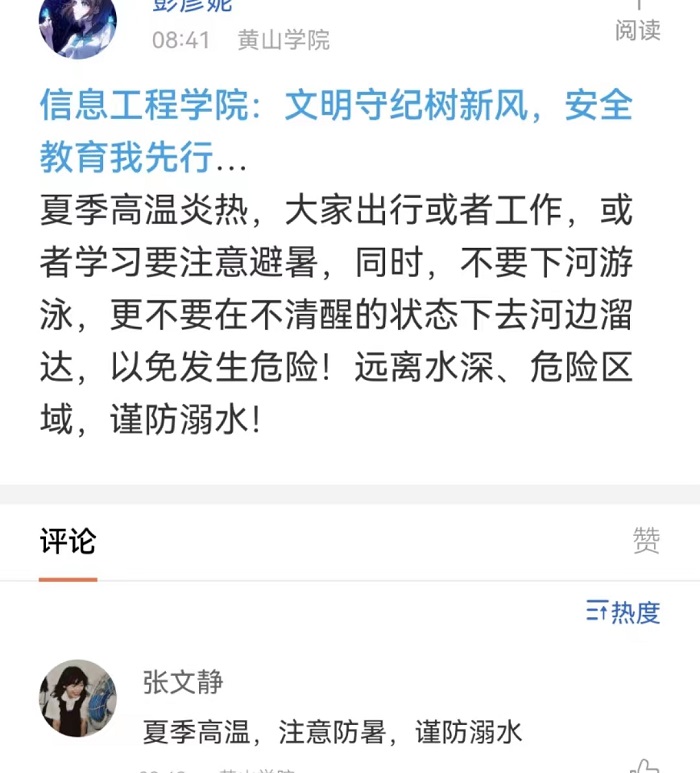Change comment sorting via 热度

click(x=623, y=612)
